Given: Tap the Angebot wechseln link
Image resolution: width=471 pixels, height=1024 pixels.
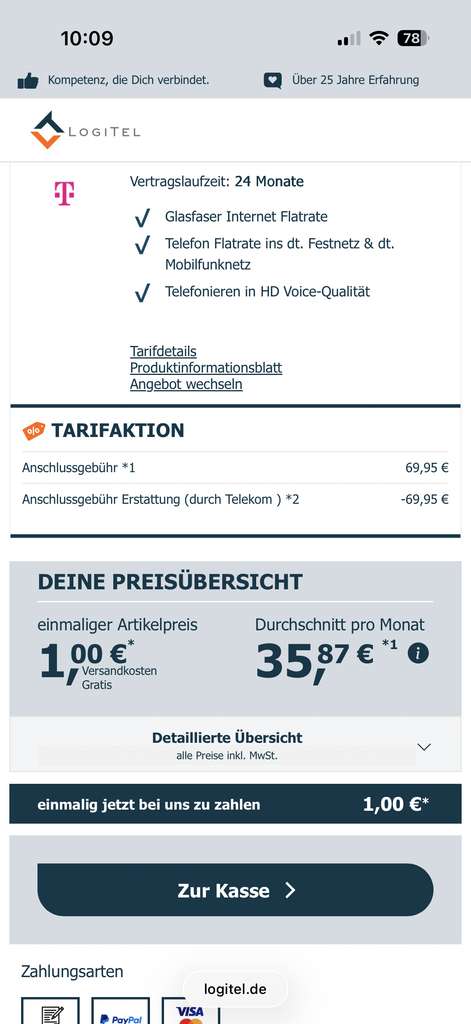Looking at the screenshot, I should point(186,384).
